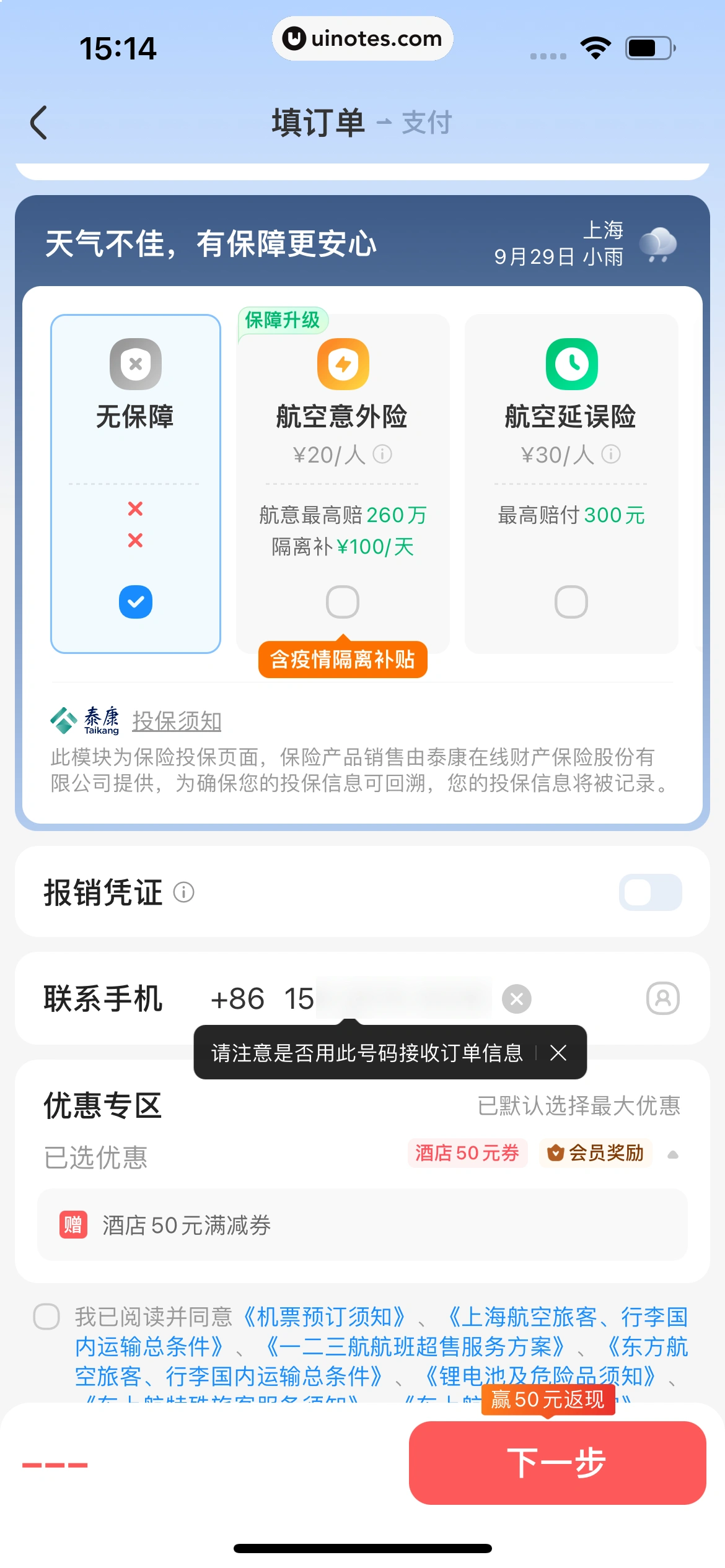Dismiss the 请注意是否用此号码 tooltip
The height and width of the screenshot is (1568, 725).
click(x=558, y=1053)
